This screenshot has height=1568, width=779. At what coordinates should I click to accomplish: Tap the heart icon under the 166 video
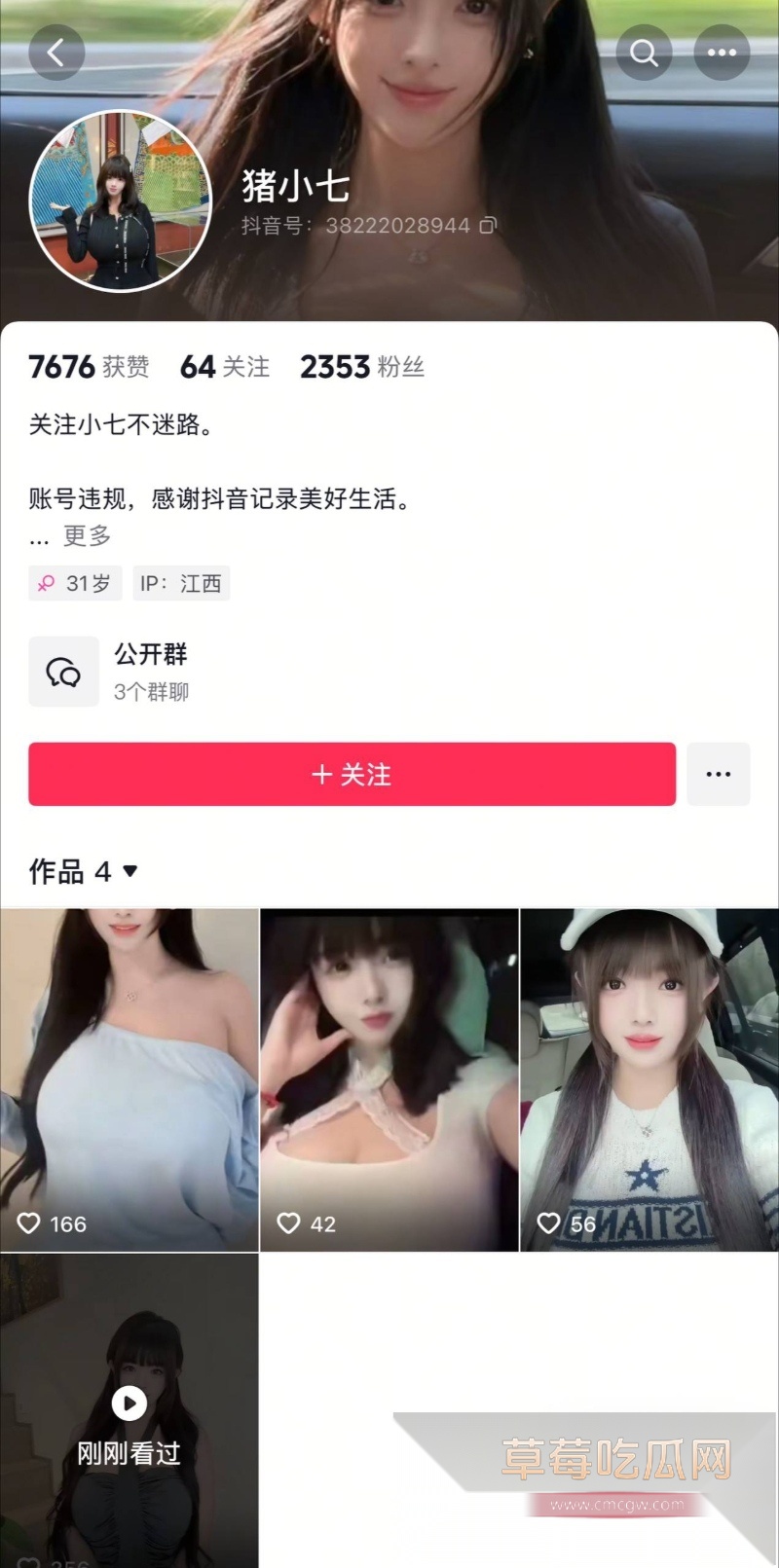point(28,1223)
